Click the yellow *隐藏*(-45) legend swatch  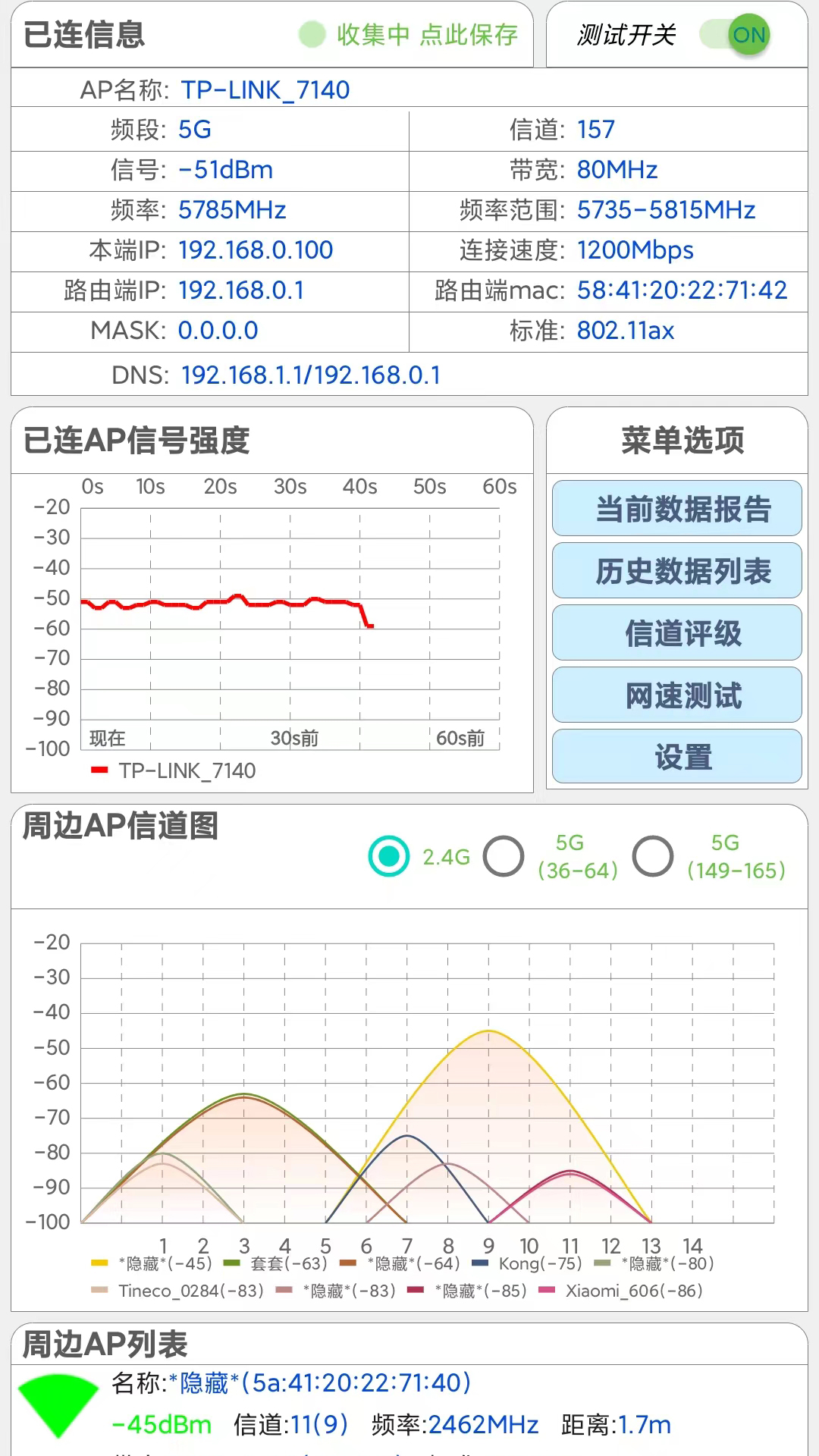101,1263
